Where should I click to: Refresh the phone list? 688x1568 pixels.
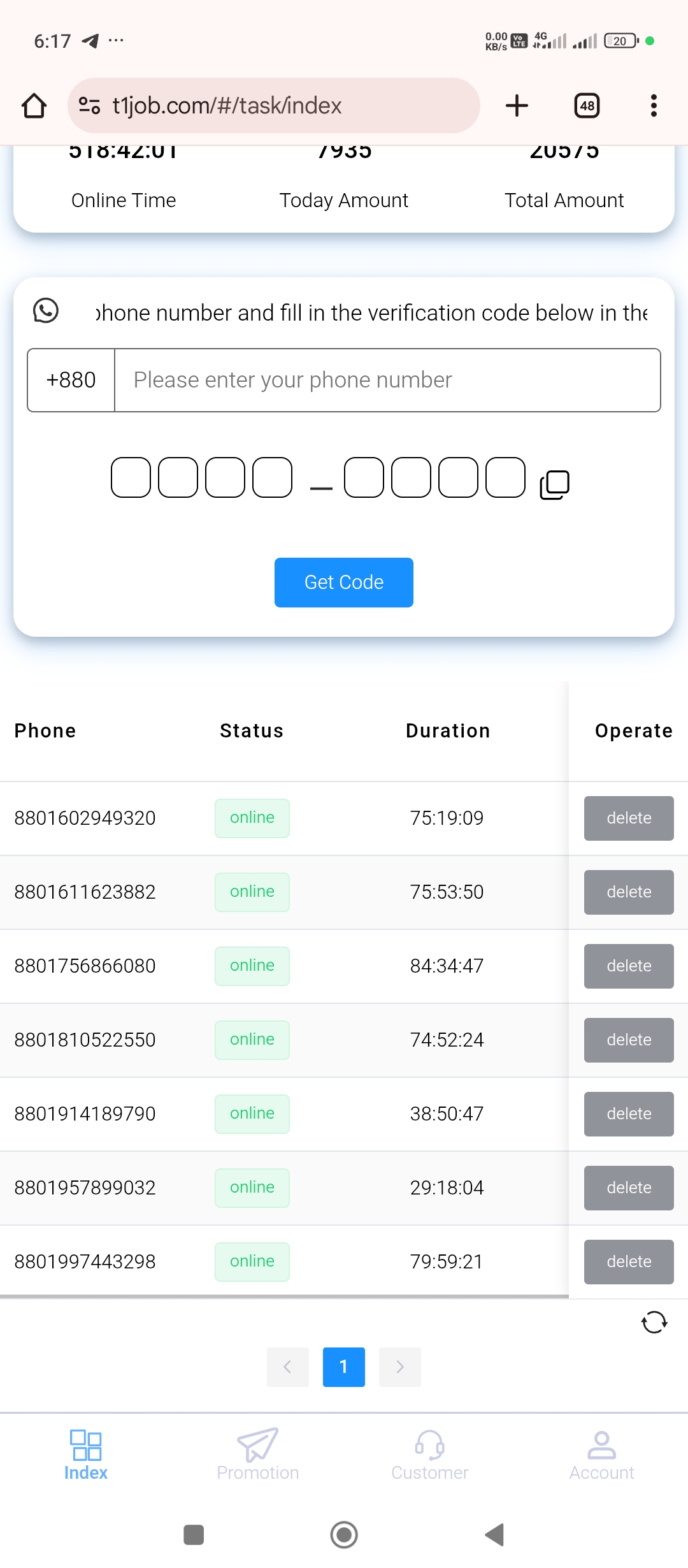point(654,1323)
